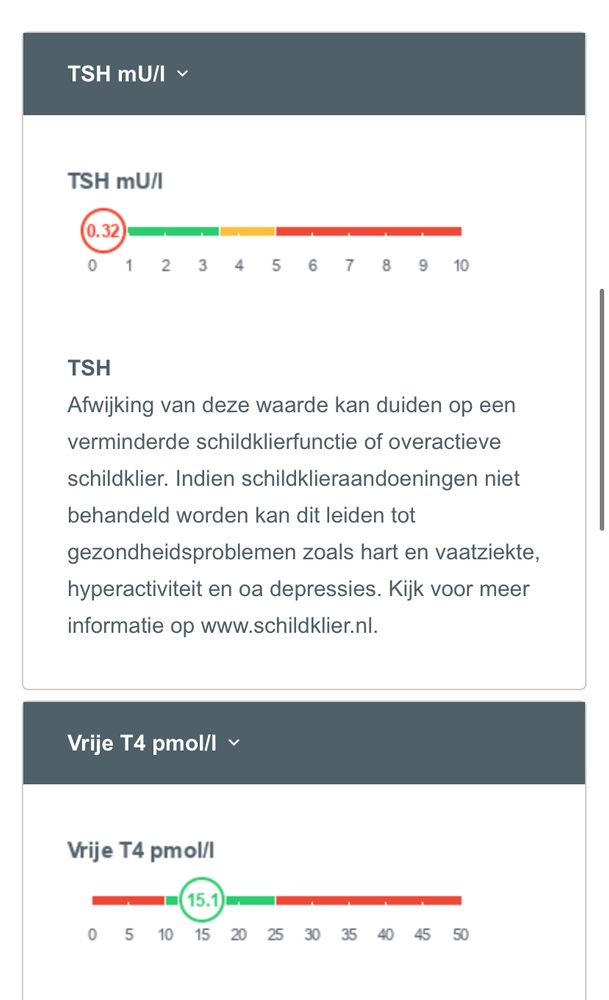
Task: Collapse the Vrije T4 pmol/l section header
Action: tap(304, 743)
